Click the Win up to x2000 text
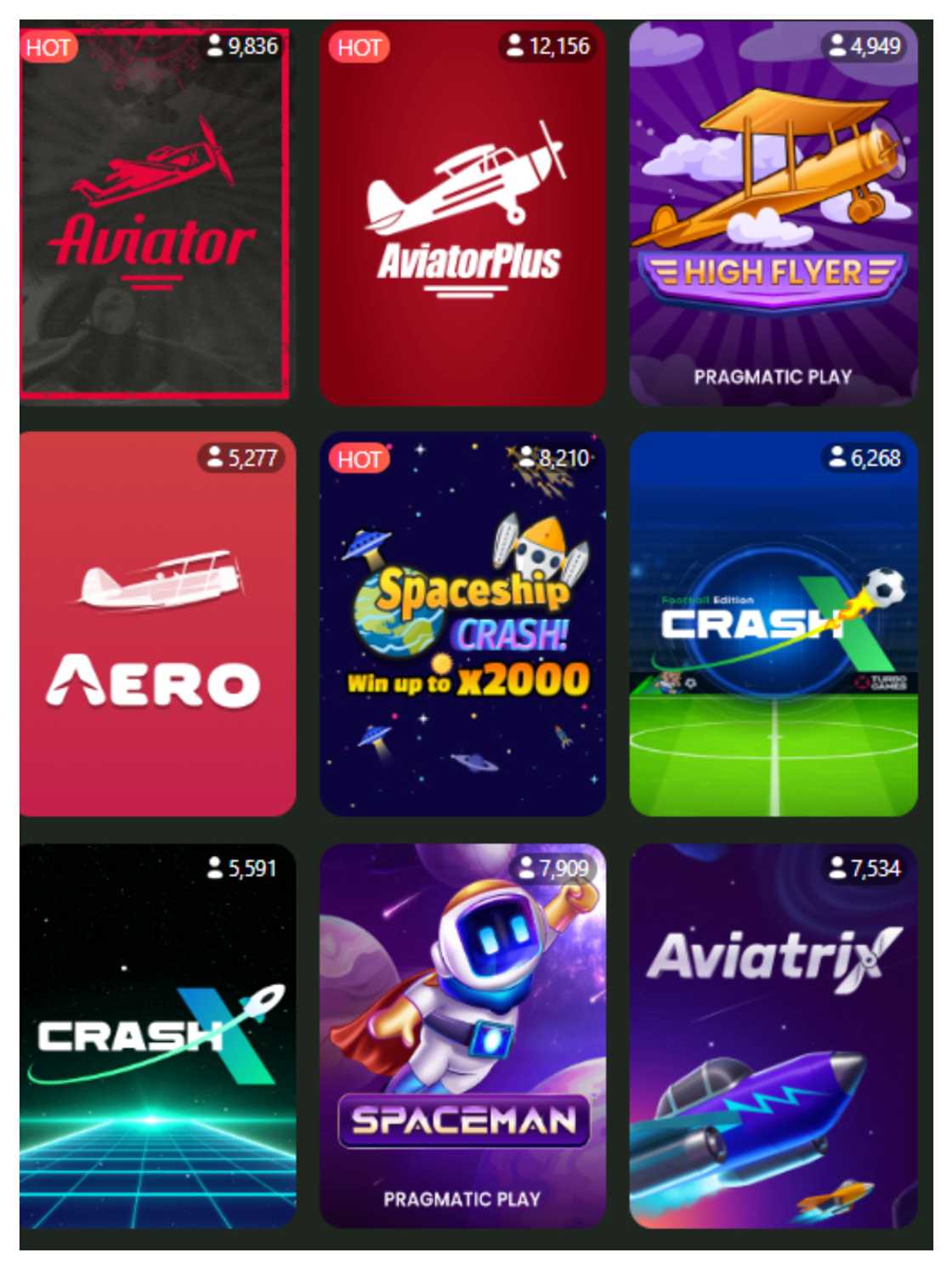Screen dimensions: 952x1269 pyautogui.click(x=463, y=680)
